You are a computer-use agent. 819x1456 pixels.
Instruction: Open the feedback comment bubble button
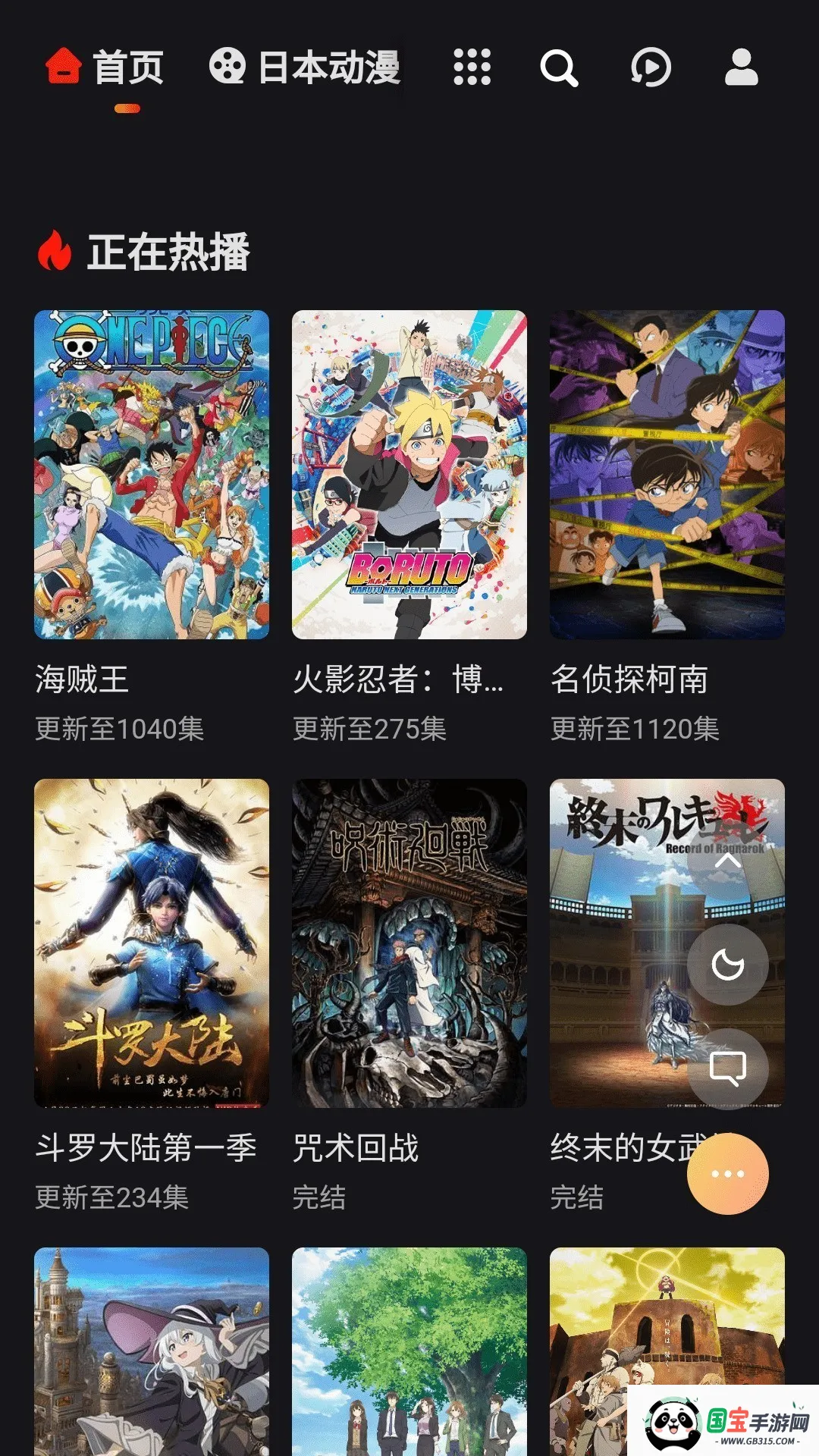tap(729, 1068)
